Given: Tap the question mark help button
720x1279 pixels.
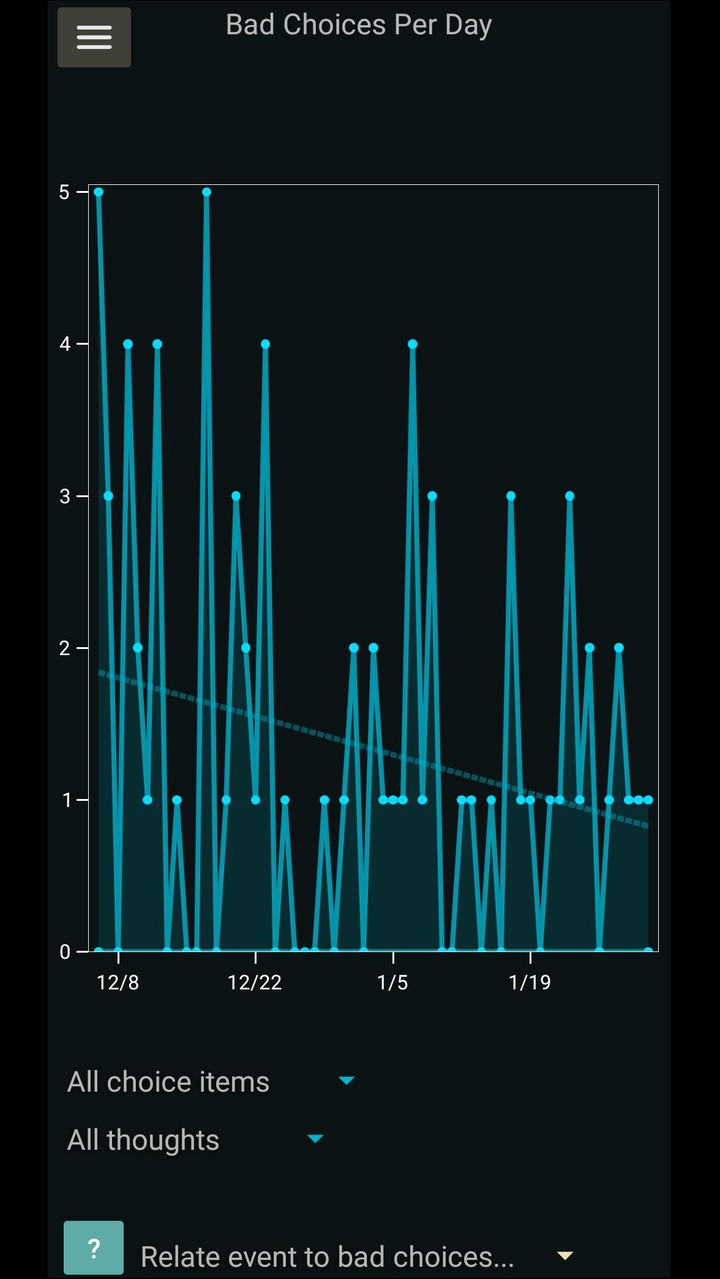Looking at the screenshot, I should pyautogui.click(x=94, y=1248).
